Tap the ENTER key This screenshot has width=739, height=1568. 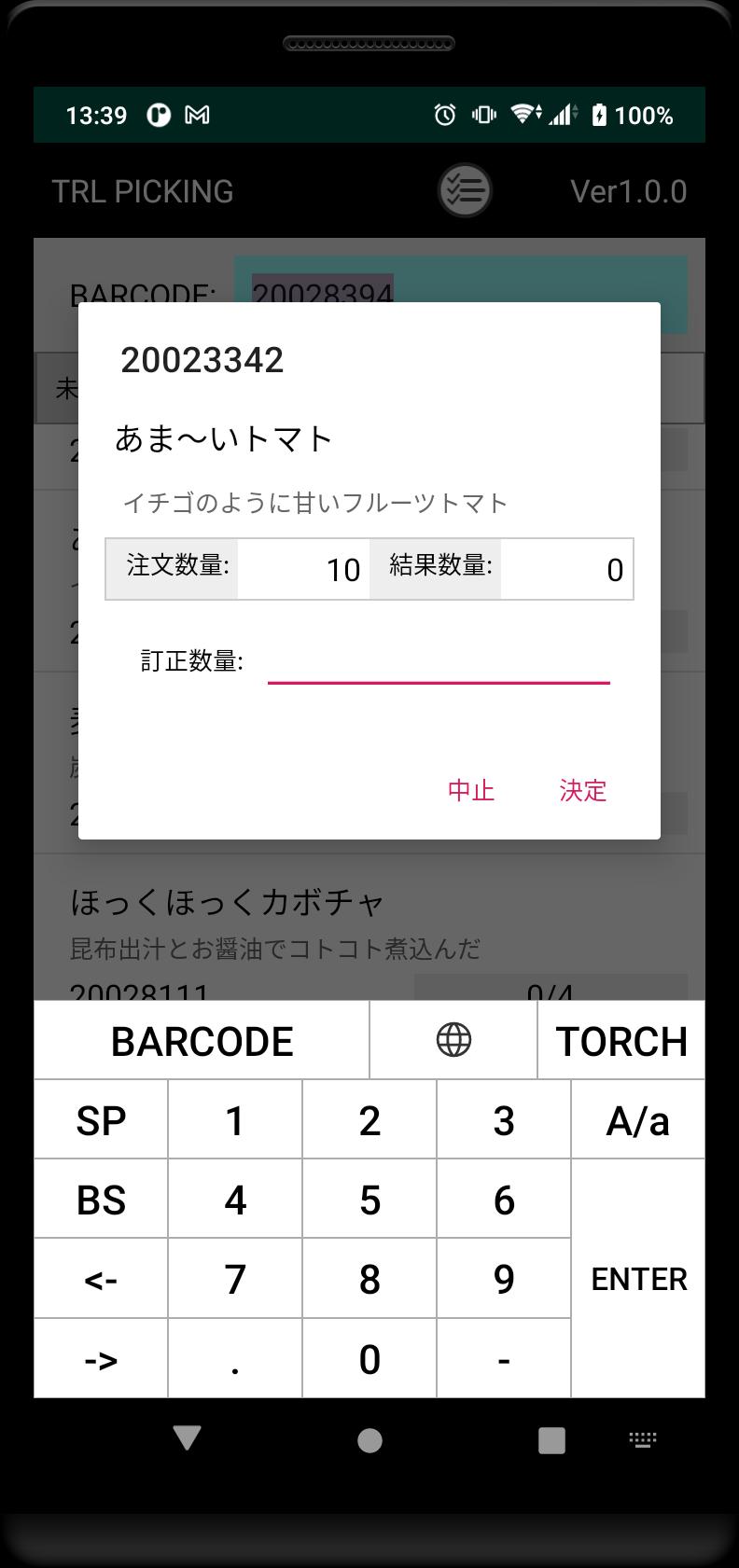click(638, 1279)
